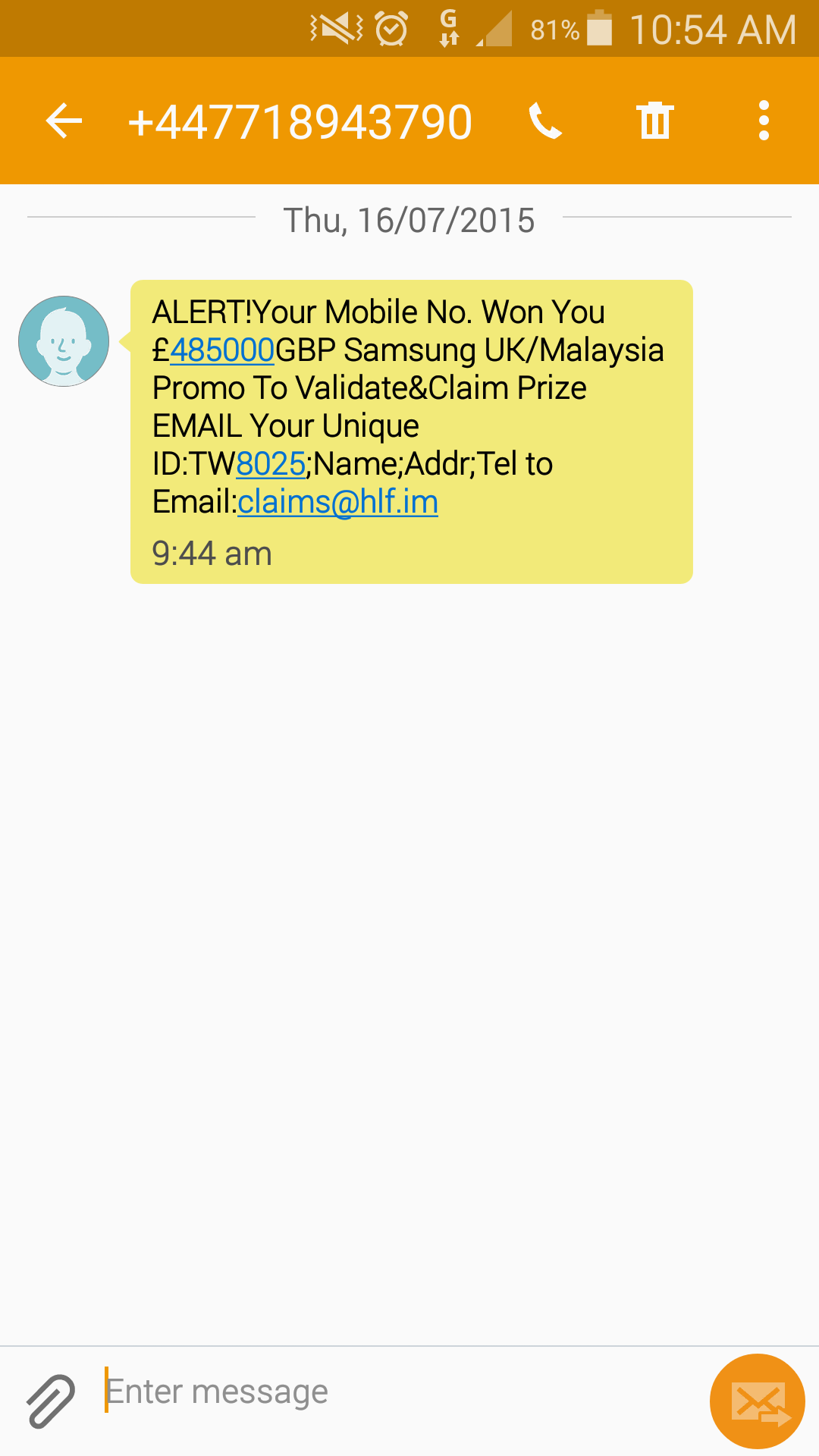Tap the linked number 8025
Viewport: 819px width, 1456px height.
tap(271, 464)
